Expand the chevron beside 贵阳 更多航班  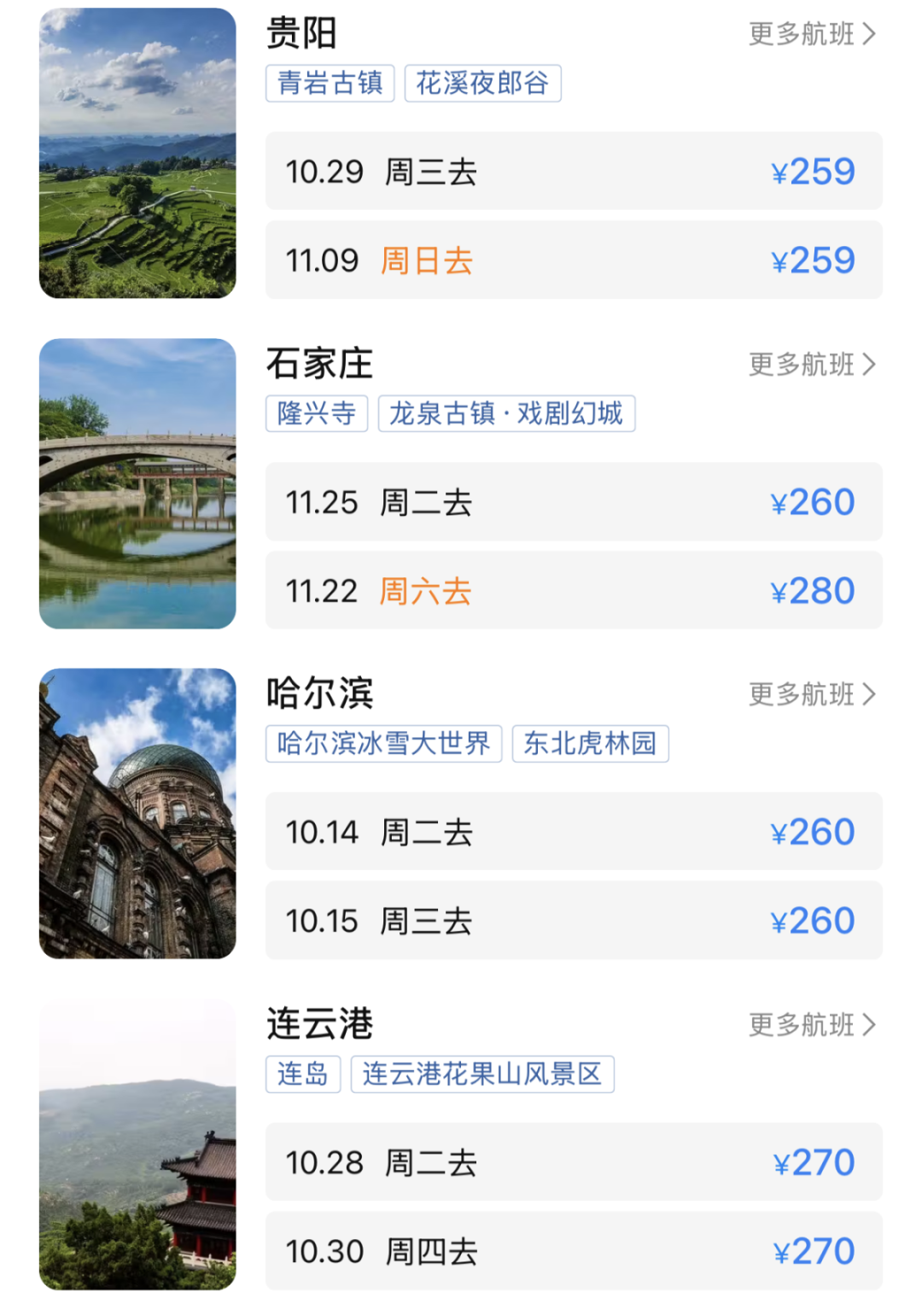pos(871,34)
